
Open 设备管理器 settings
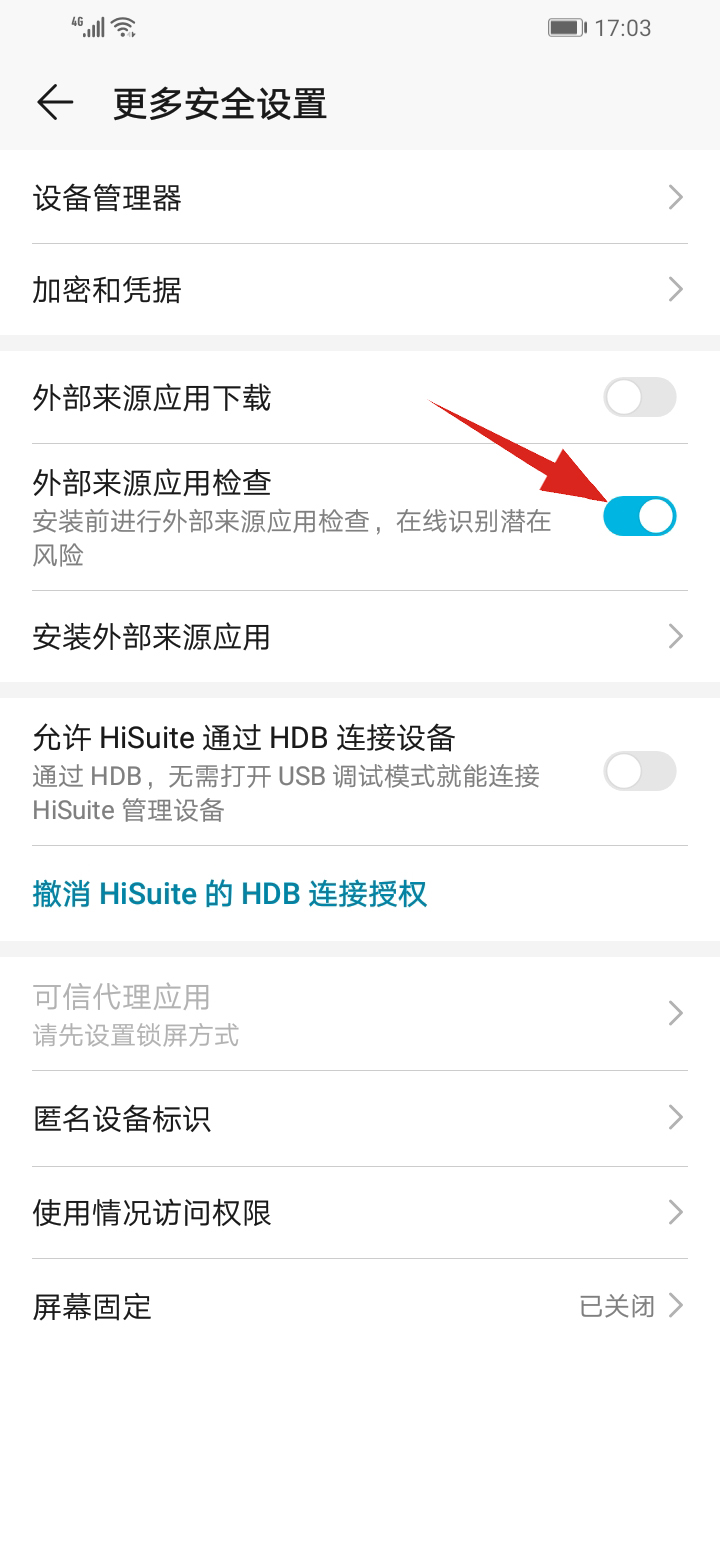[360, 198]
